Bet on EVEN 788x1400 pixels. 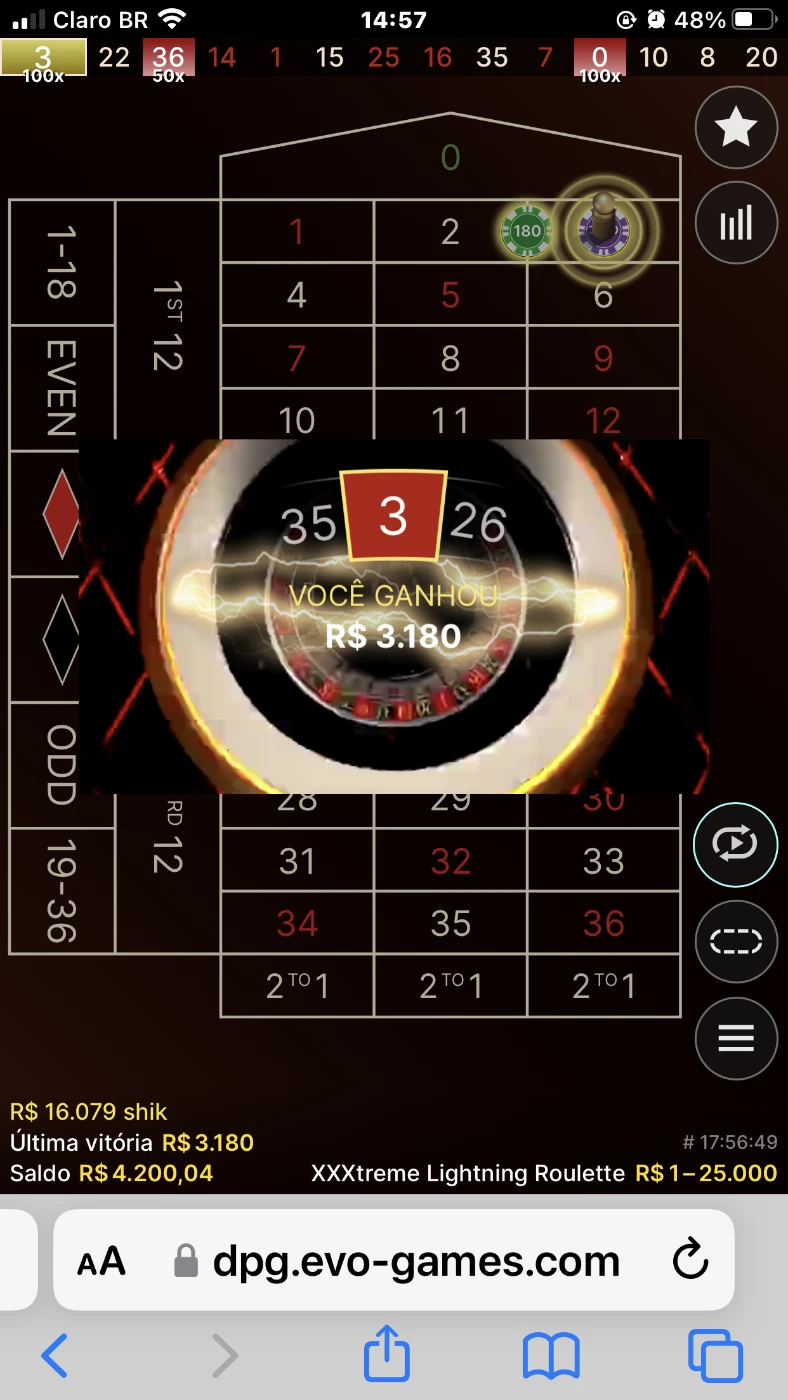[62, 388]
